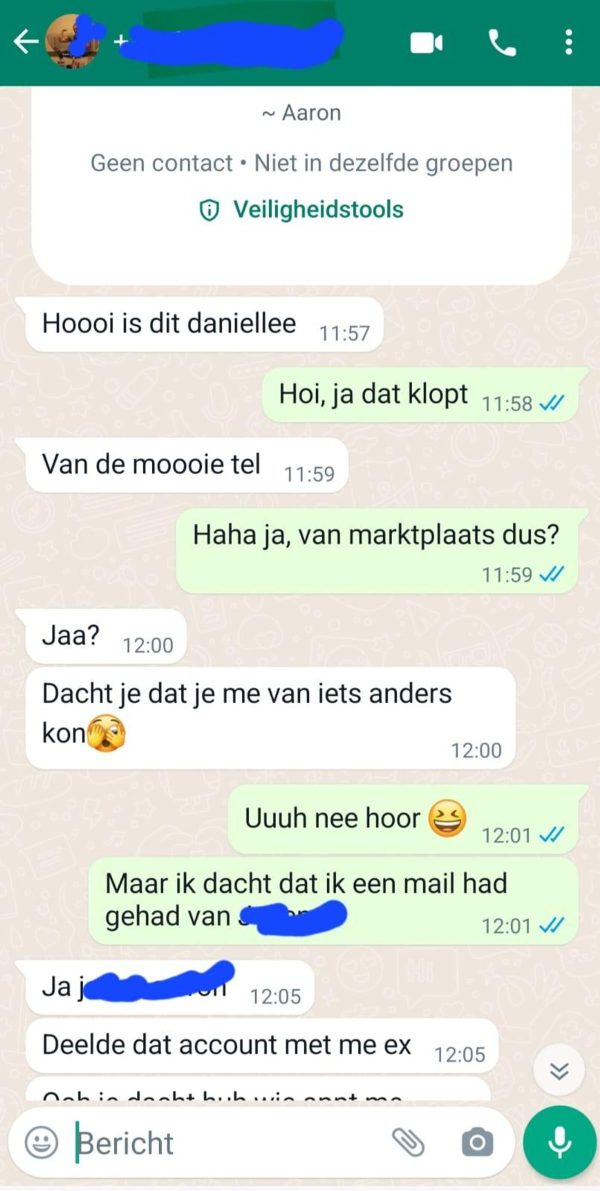The height and width of the screenshot is (1191, 600).
Task: Start a video call
Action: pos(427,42)
